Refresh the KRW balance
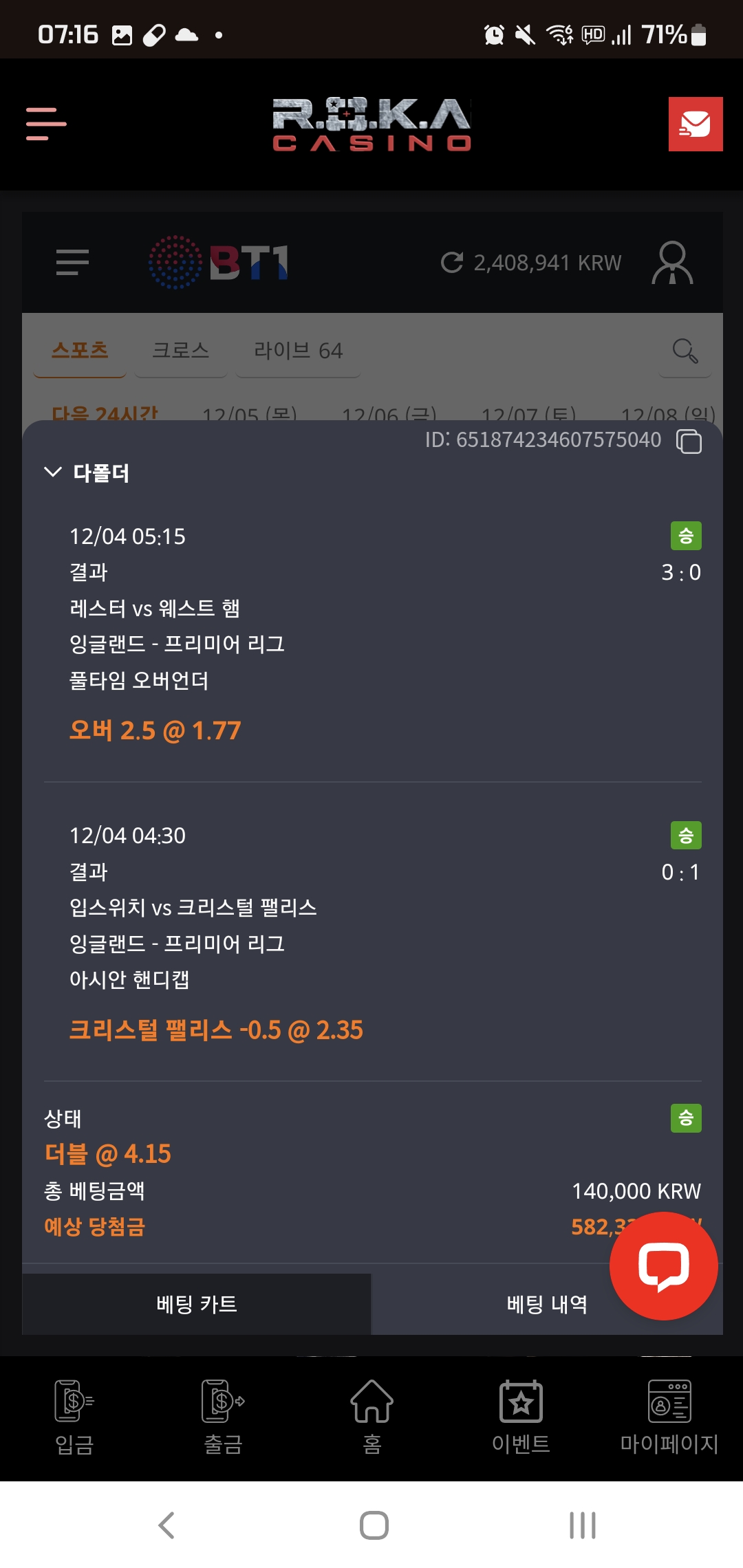The height and width of the screenshot is (1568, 743). click(452, 262)
